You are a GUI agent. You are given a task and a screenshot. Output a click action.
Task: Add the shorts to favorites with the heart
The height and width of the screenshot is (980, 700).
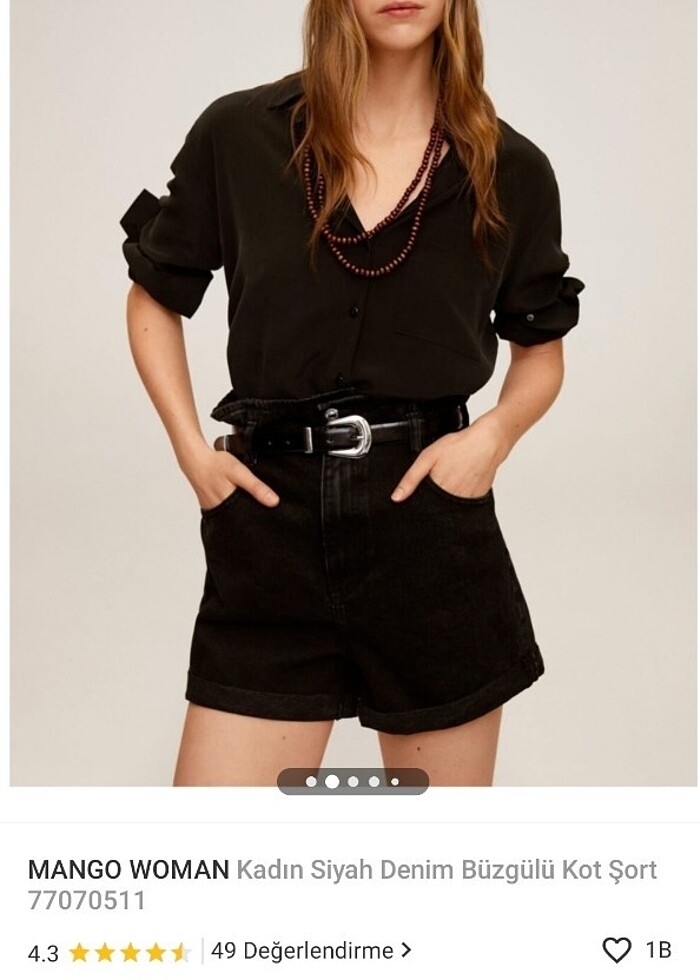coord(617,950)
